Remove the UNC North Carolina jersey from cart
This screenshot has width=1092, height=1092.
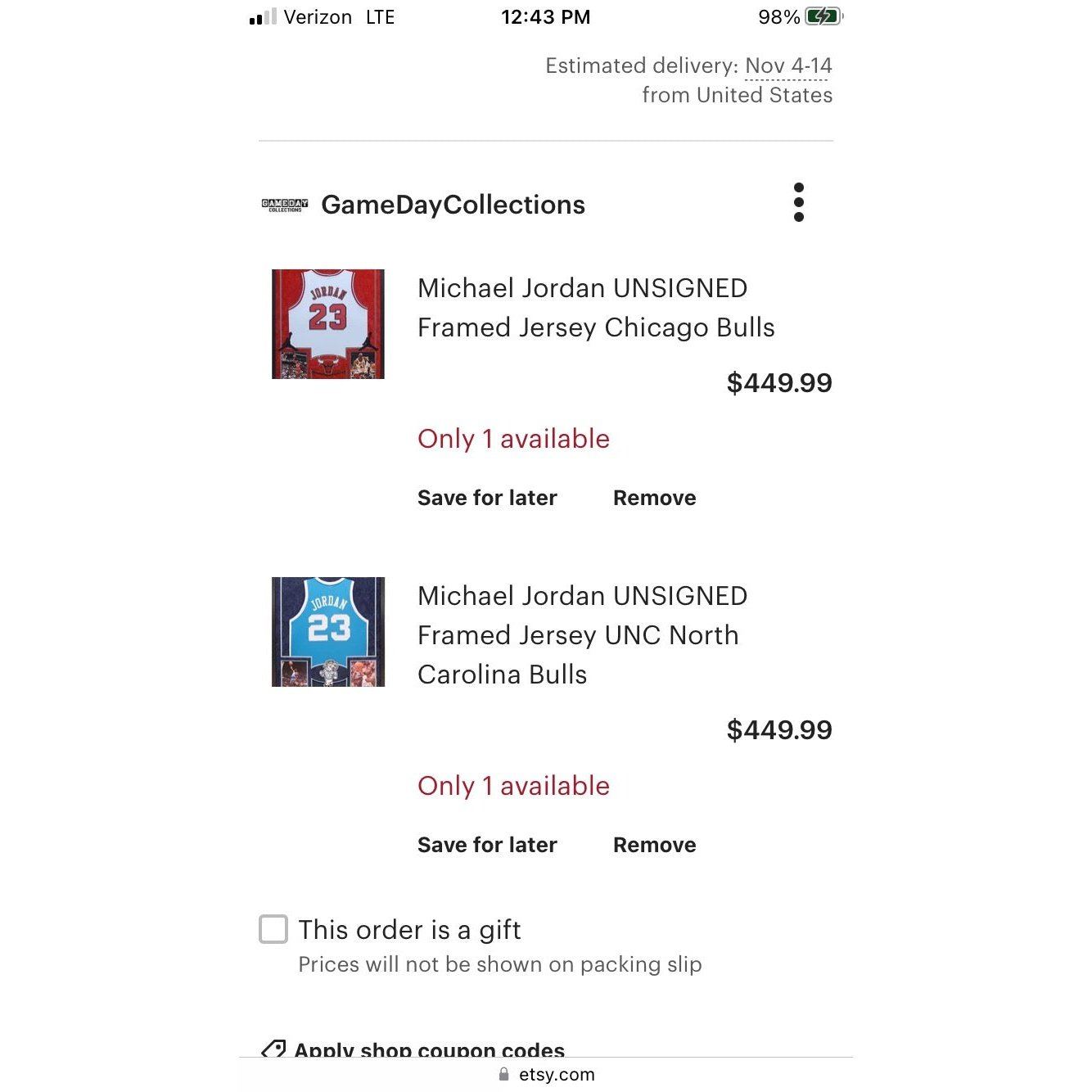pyautogui.click(x=654, y=845)
